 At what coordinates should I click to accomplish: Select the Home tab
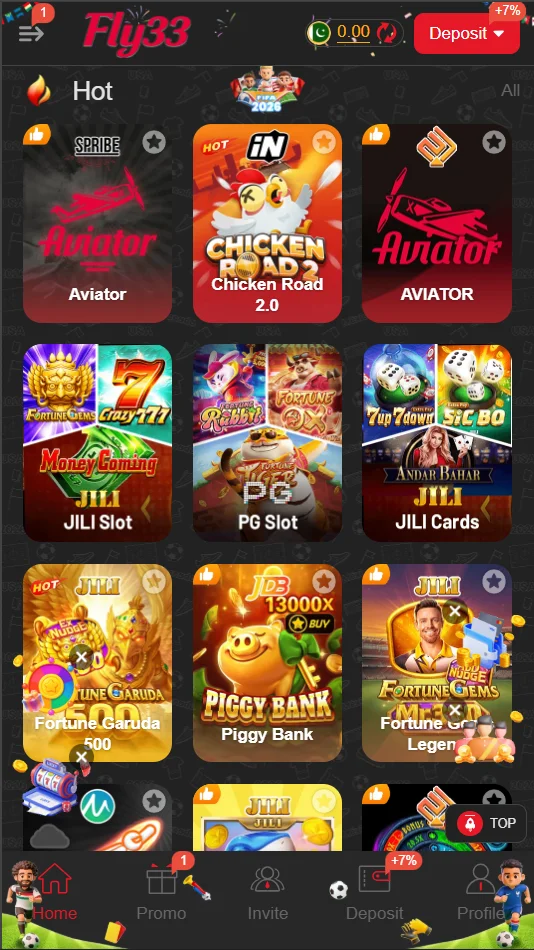[55, 894]
